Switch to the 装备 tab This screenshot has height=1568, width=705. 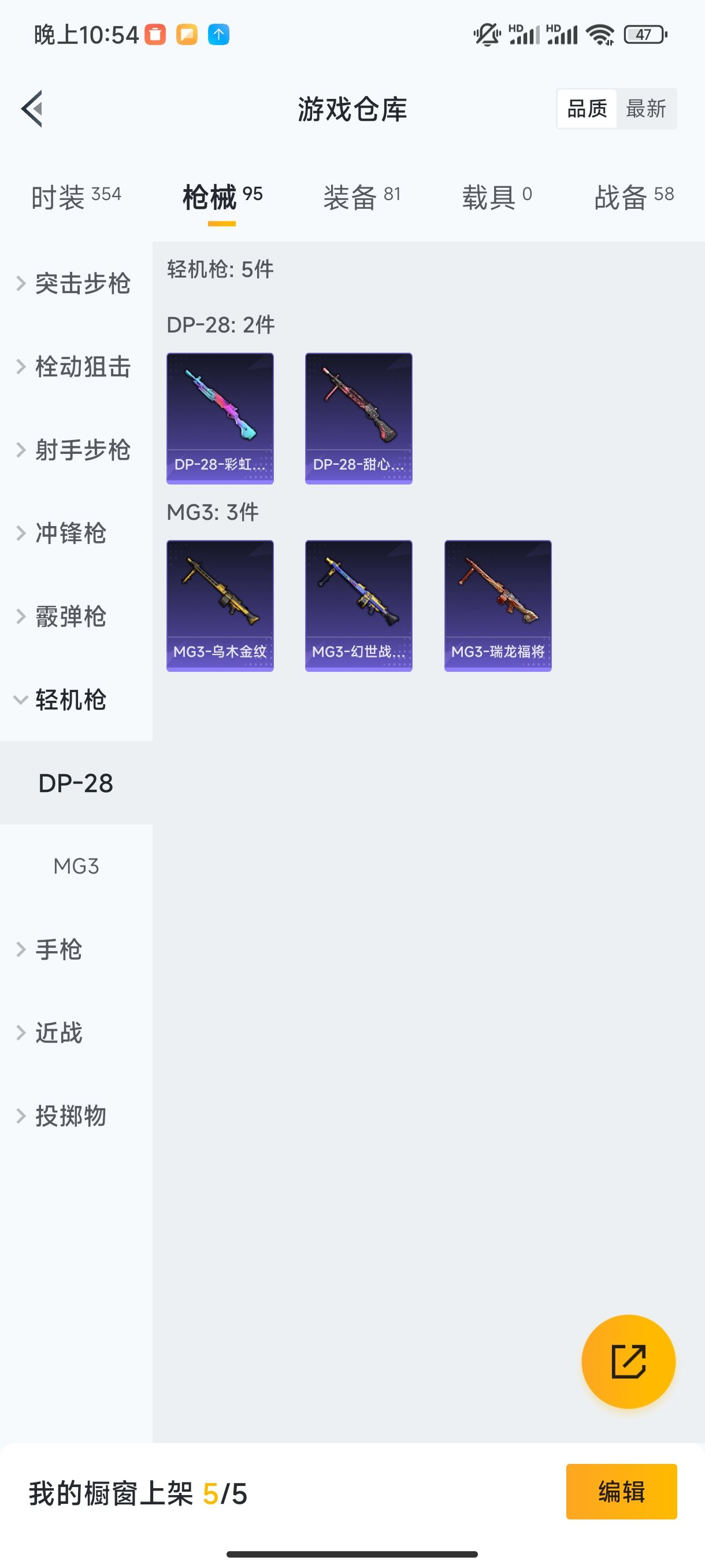(362, 197)
